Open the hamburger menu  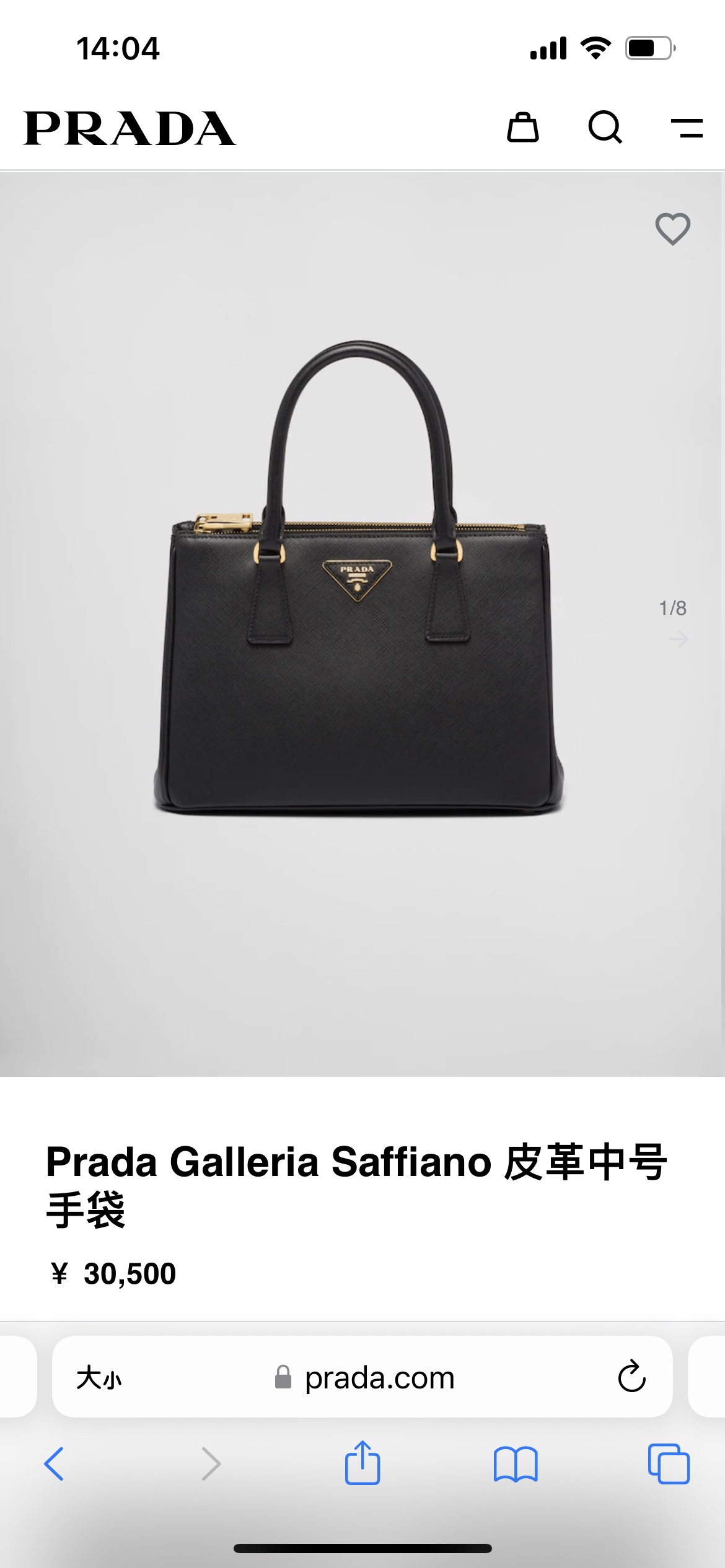pyautogui.click(x=687, y=128)
